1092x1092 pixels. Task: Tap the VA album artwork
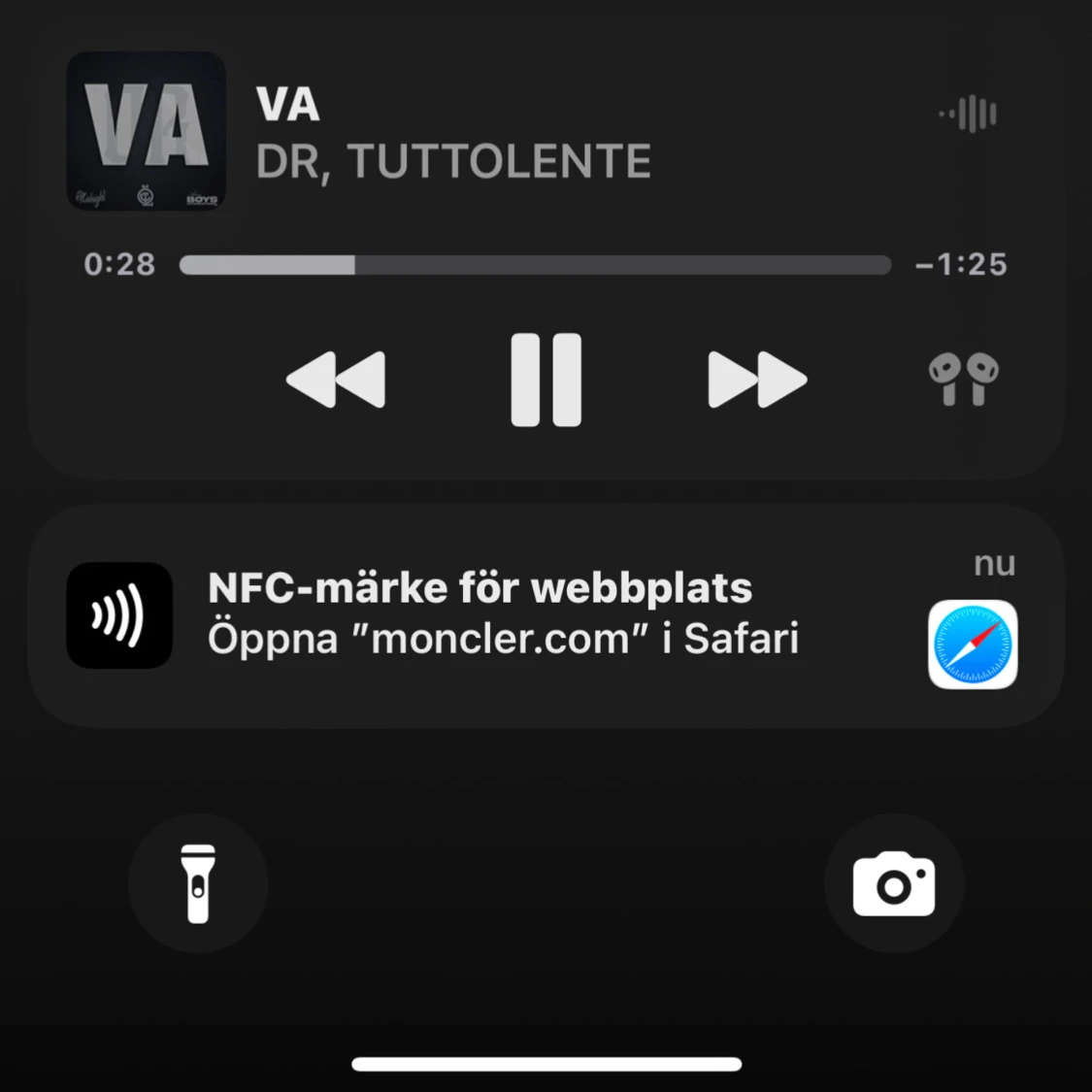[146, 131]
